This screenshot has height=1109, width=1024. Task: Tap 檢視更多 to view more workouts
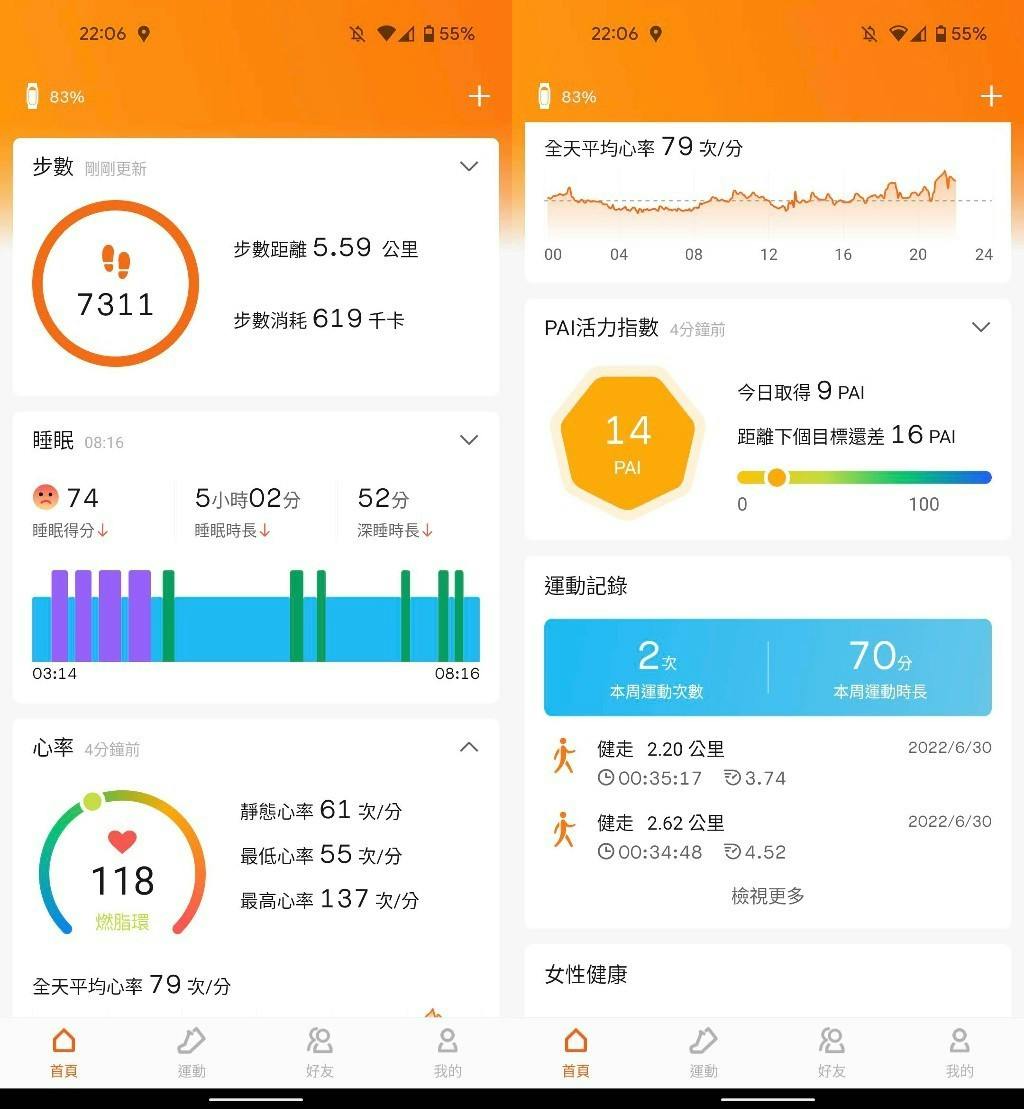tap(767, 896)
